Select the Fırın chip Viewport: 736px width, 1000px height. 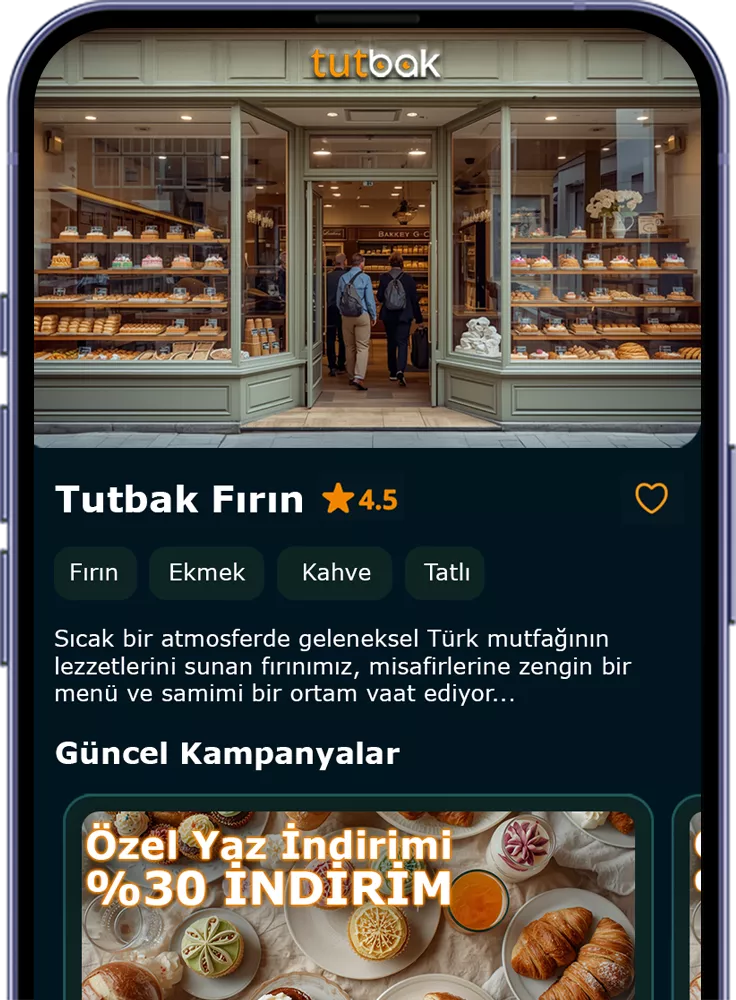(x=94, y=573)
